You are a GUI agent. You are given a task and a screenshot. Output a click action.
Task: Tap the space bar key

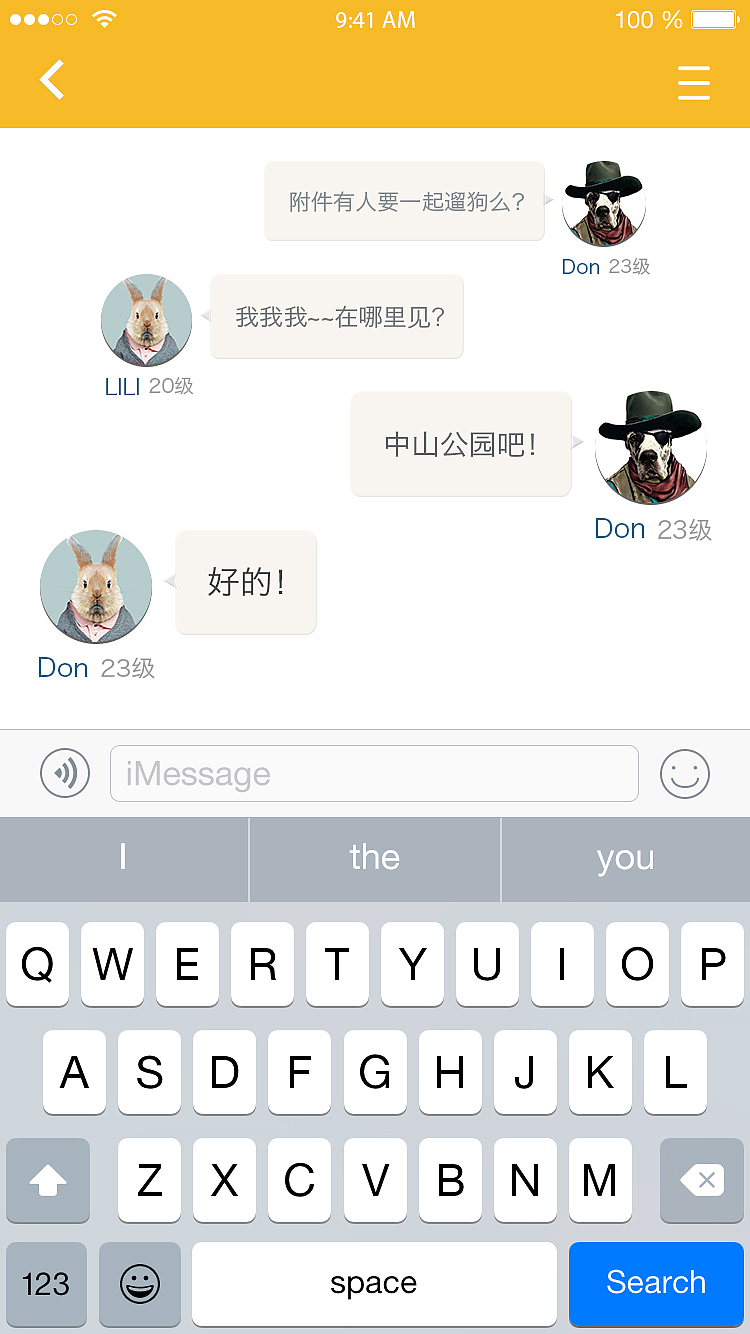(375, 1284)
